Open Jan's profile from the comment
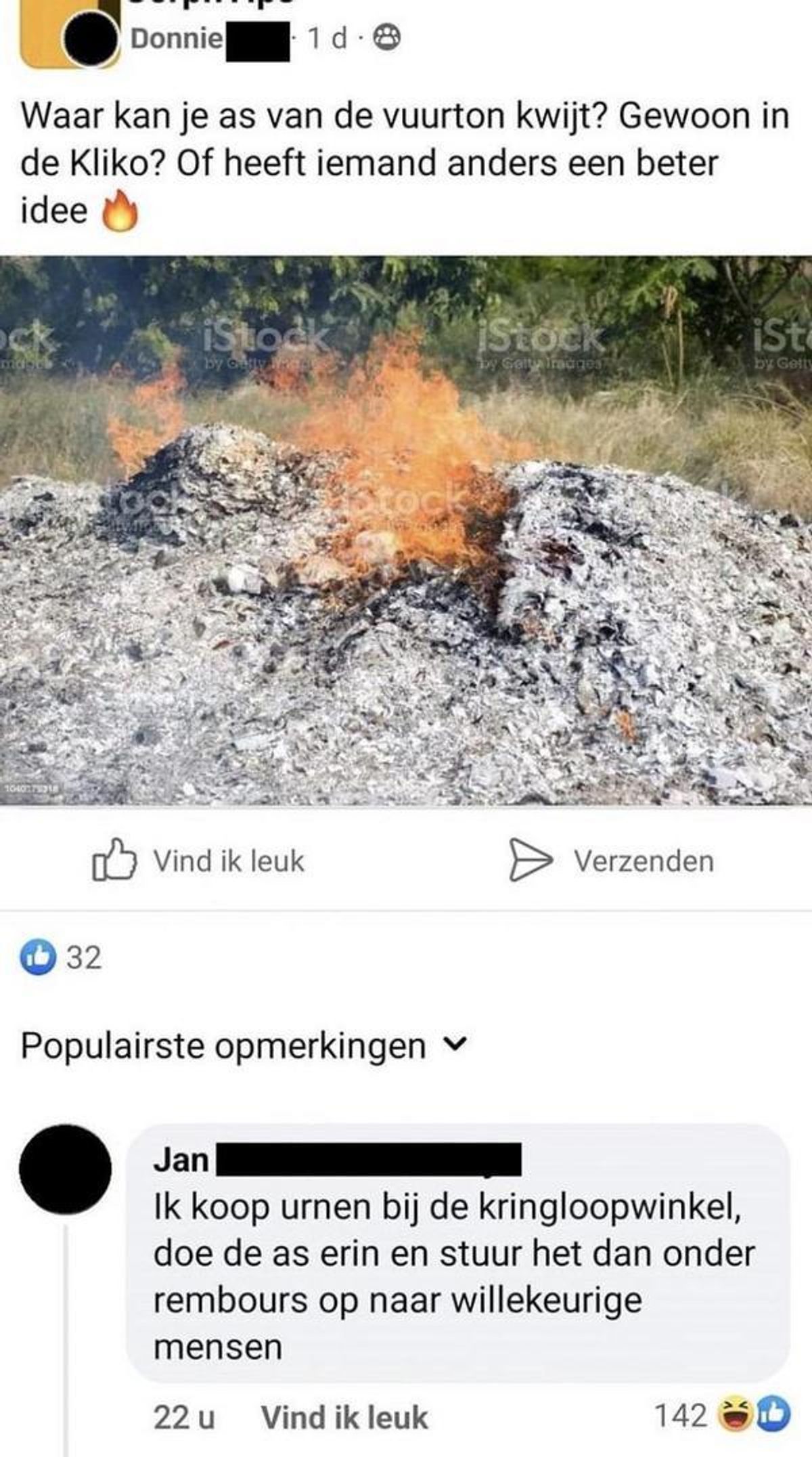812x1457 pixels. (181, 1160)
